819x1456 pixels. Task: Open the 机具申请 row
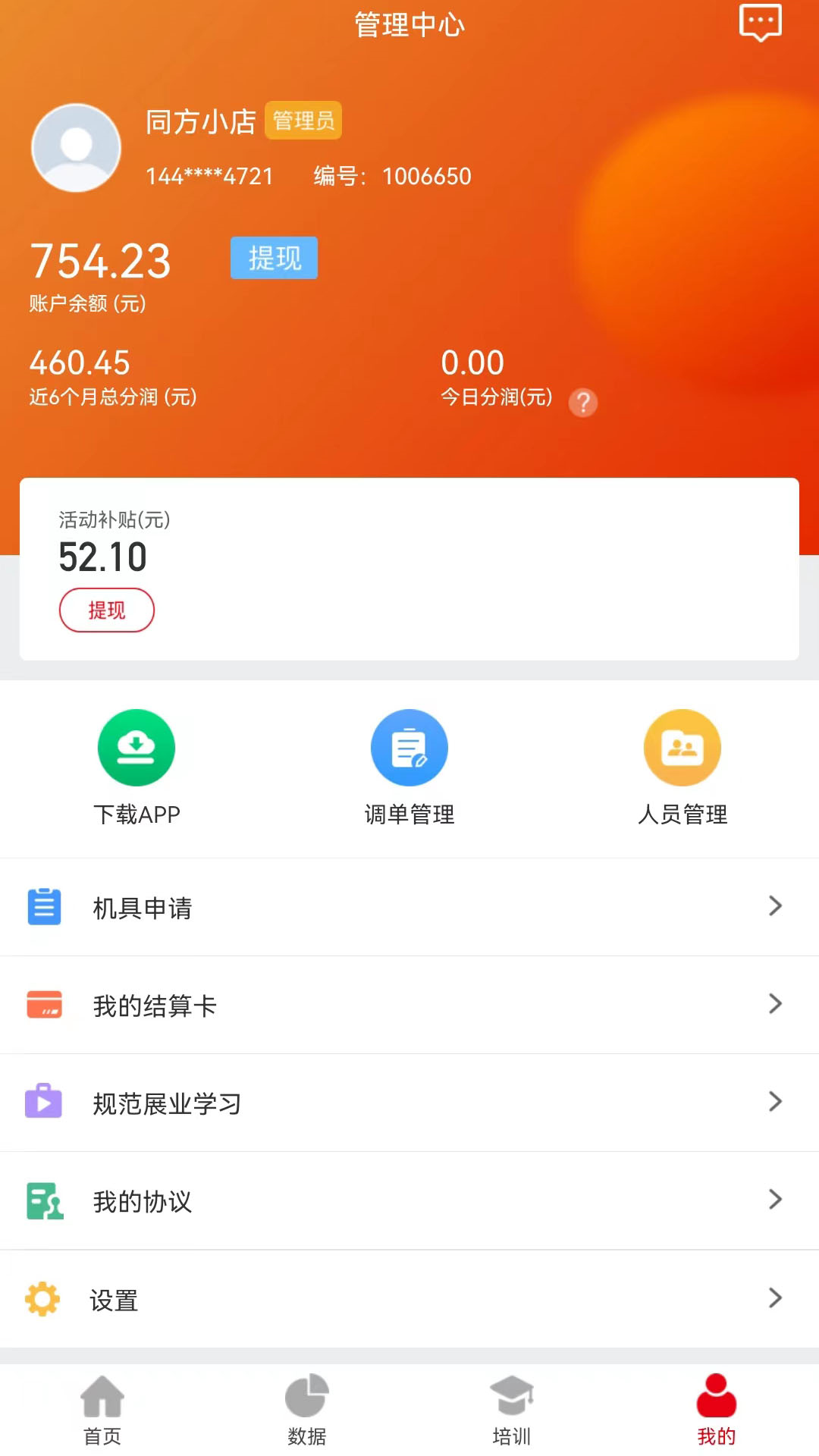click(409, 907)
